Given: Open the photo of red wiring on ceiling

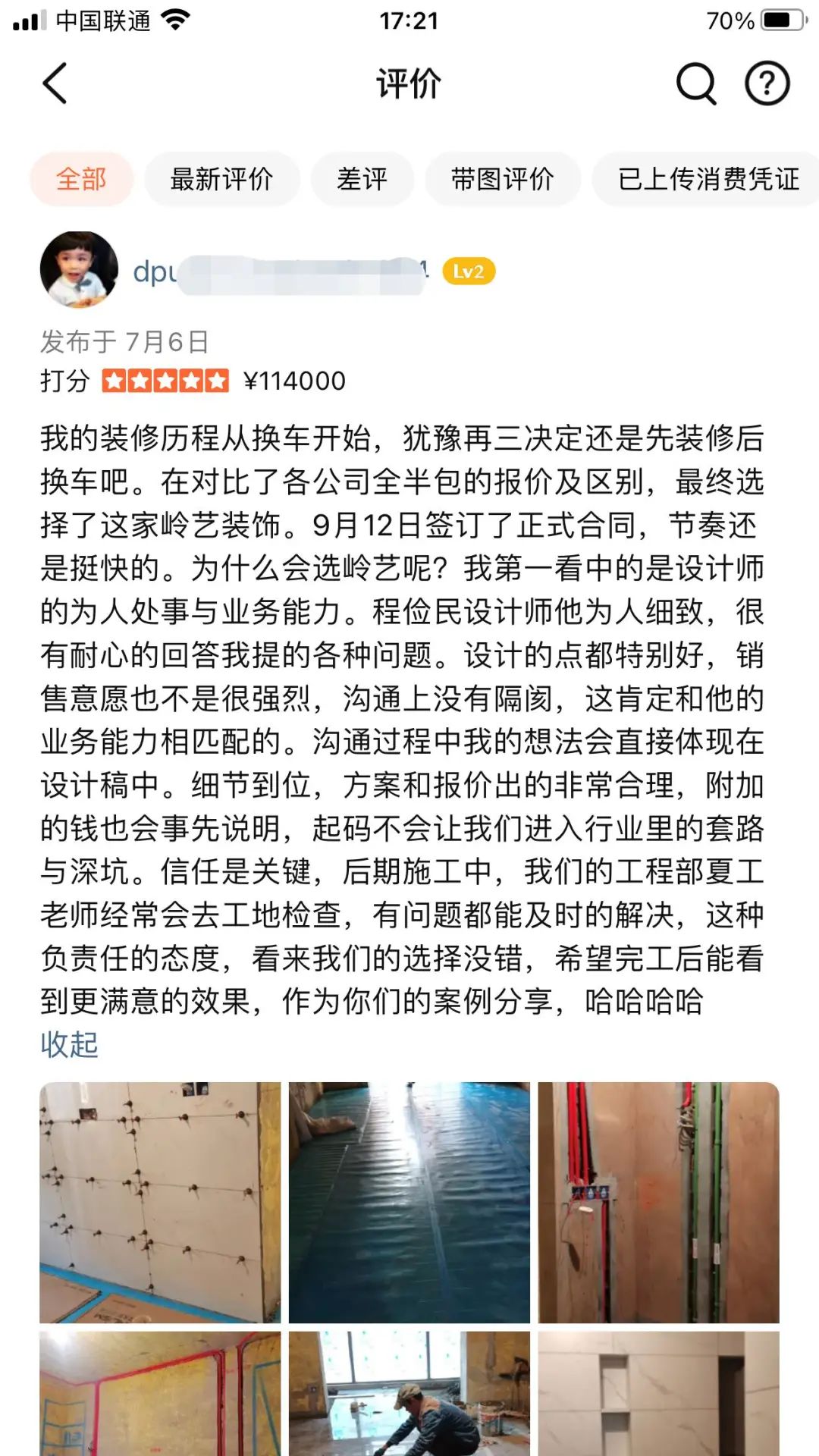Looking at the screenshot, I should pyautogui.click(x=160, y=1394).
